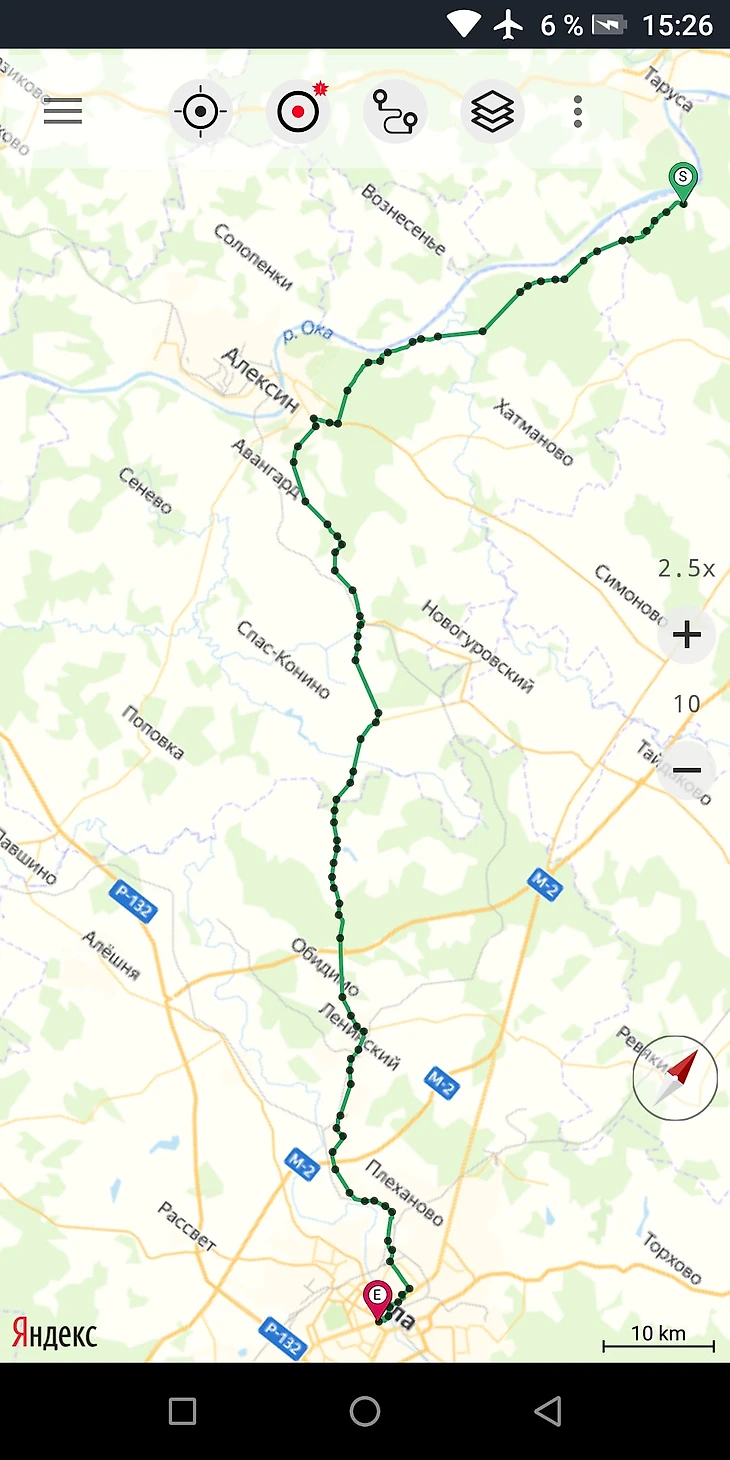
Task: Zoom in with the plus button
Action: pyautogui.click(x=687, y=635)
